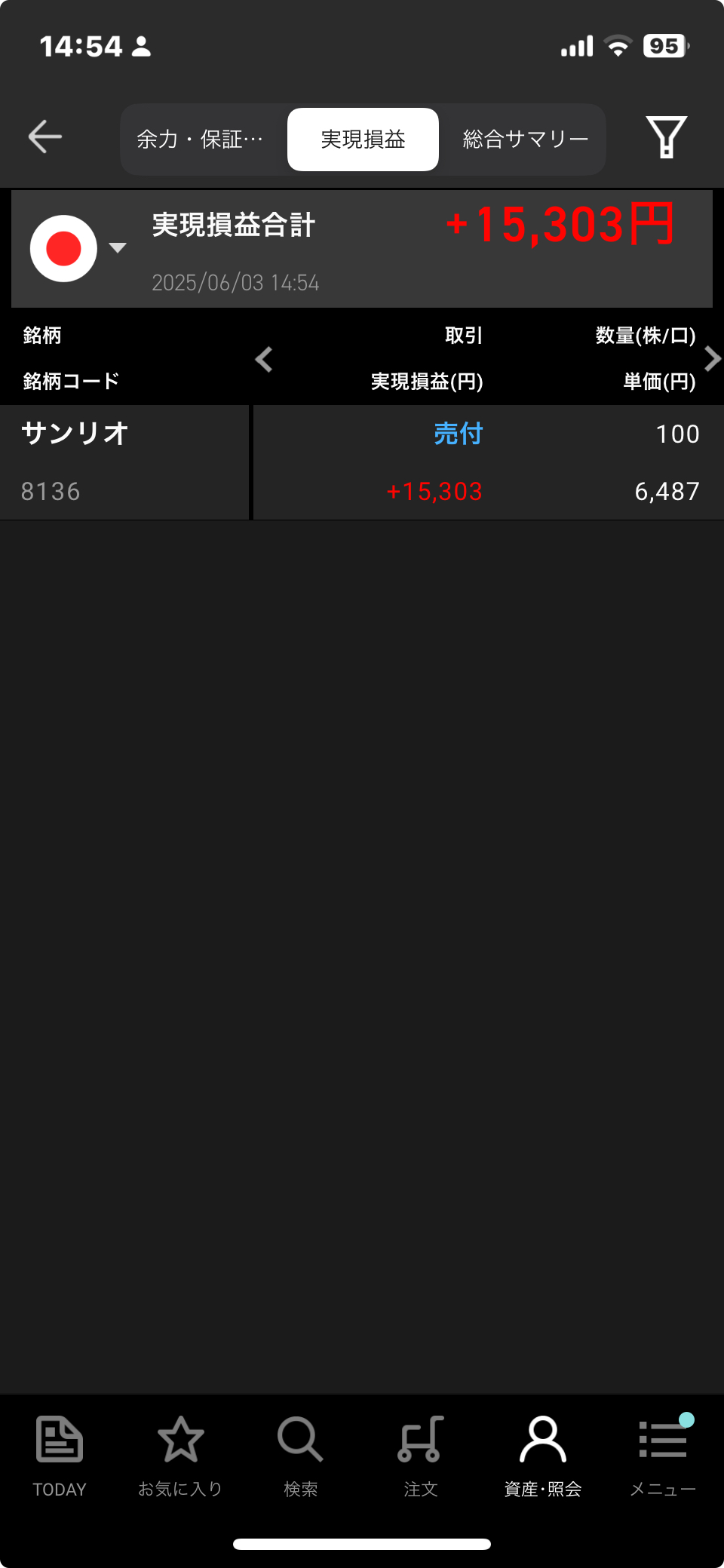Go back using the arrow icon

44,137
